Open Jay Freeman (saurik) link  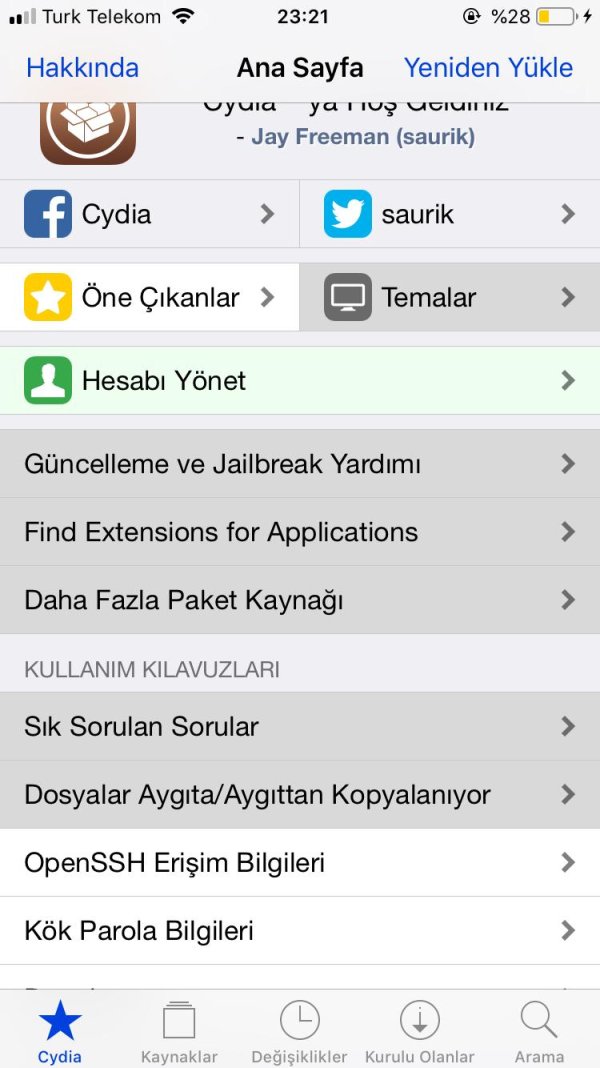click(362, 137)
